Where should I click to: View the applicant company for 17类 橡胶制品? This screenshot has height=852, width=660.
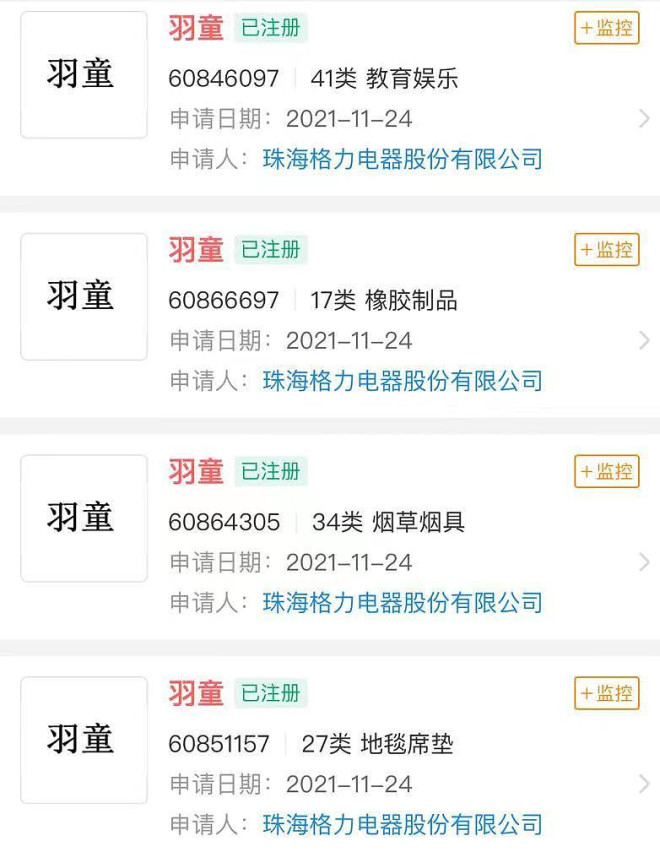tap(402, 381)
